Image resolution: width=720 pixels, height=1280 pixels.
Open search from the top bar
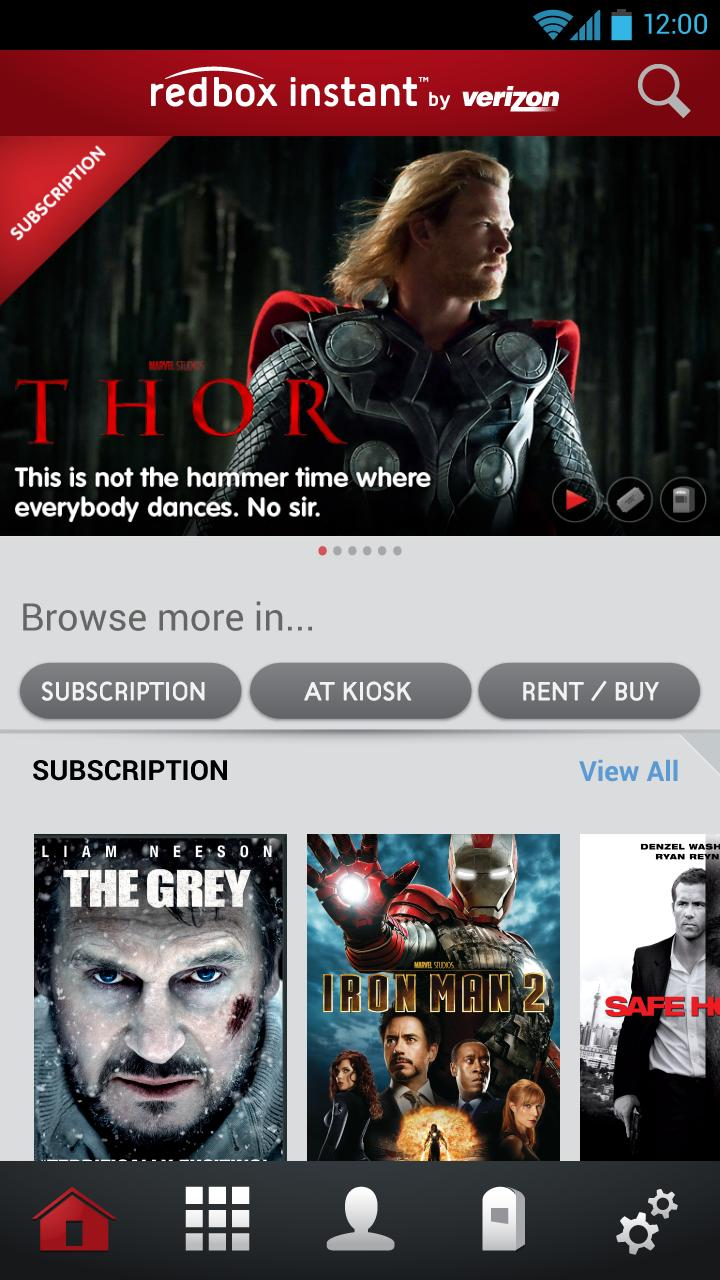662,92
